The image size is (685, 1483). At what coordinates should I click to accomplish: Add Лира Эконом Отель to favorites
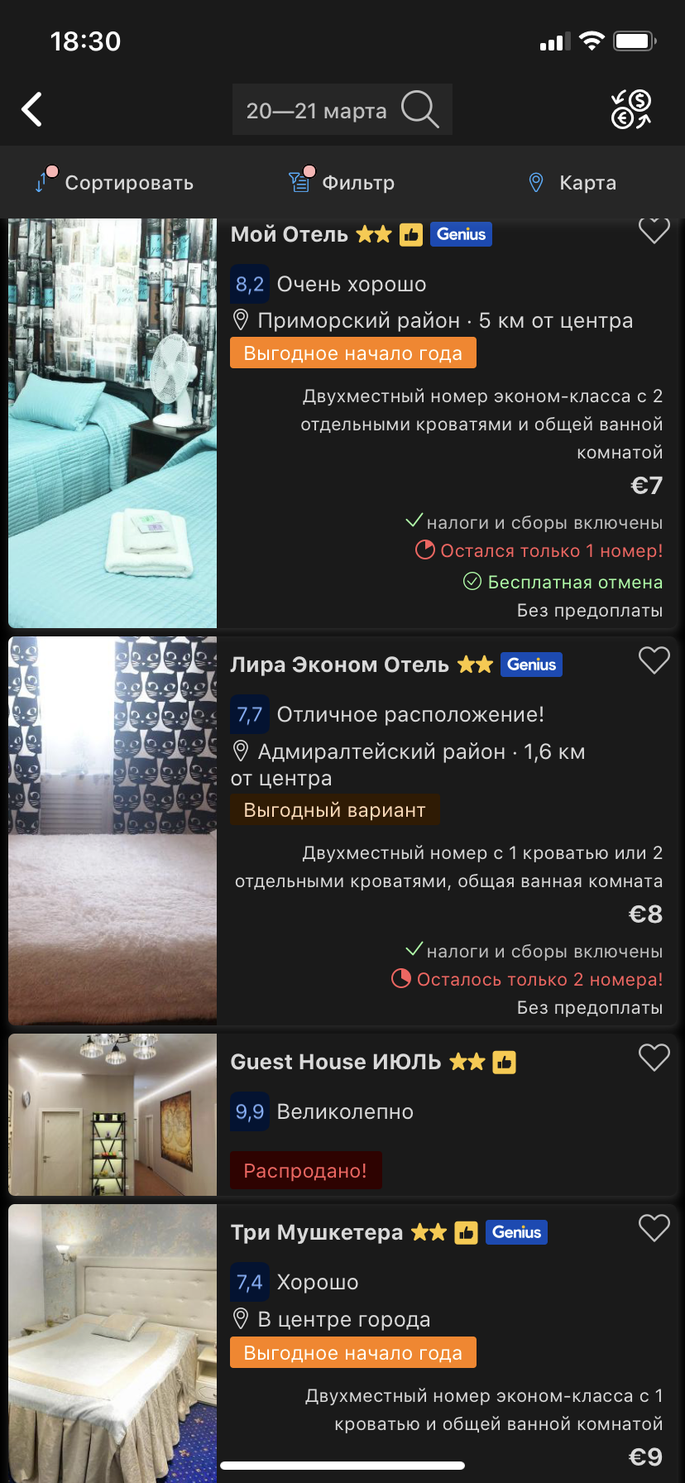pyautogui.click(x=654, y=660)
